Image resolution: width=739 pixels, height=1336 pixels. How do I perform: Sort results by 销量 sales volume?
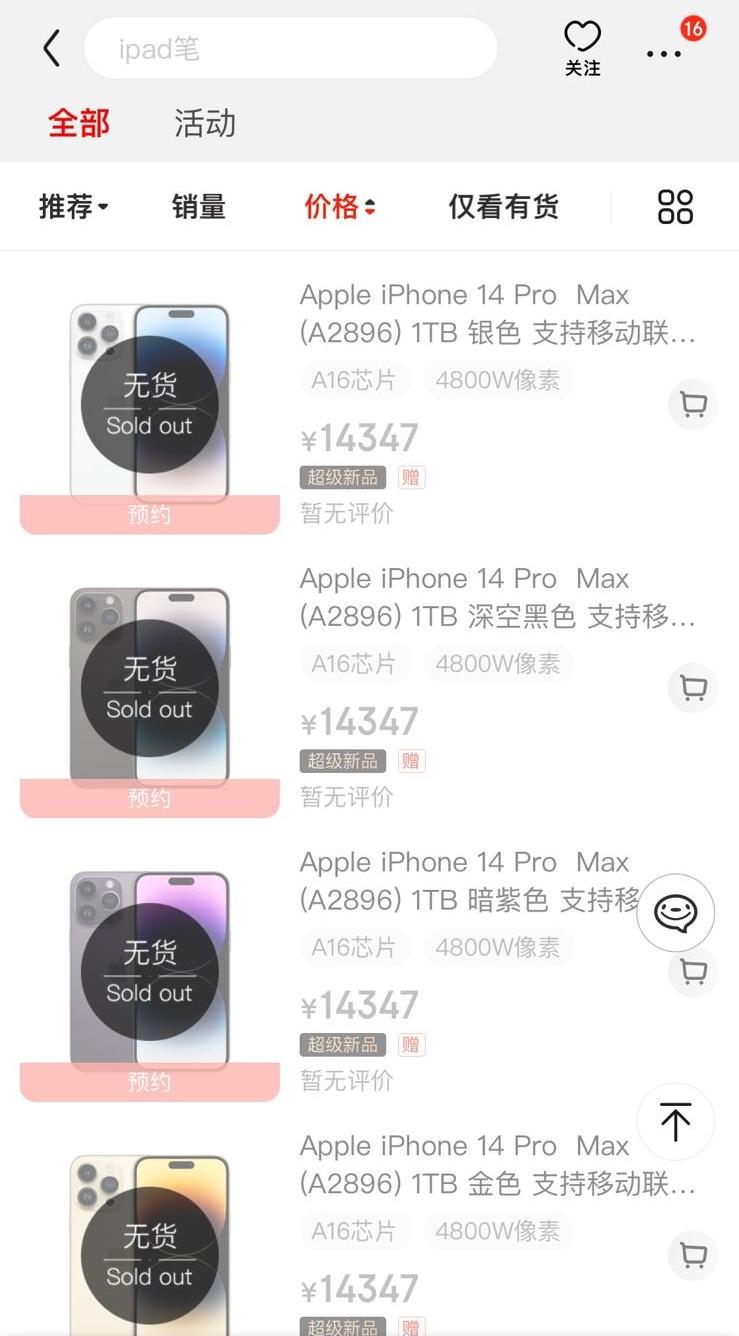coord(198,206)
